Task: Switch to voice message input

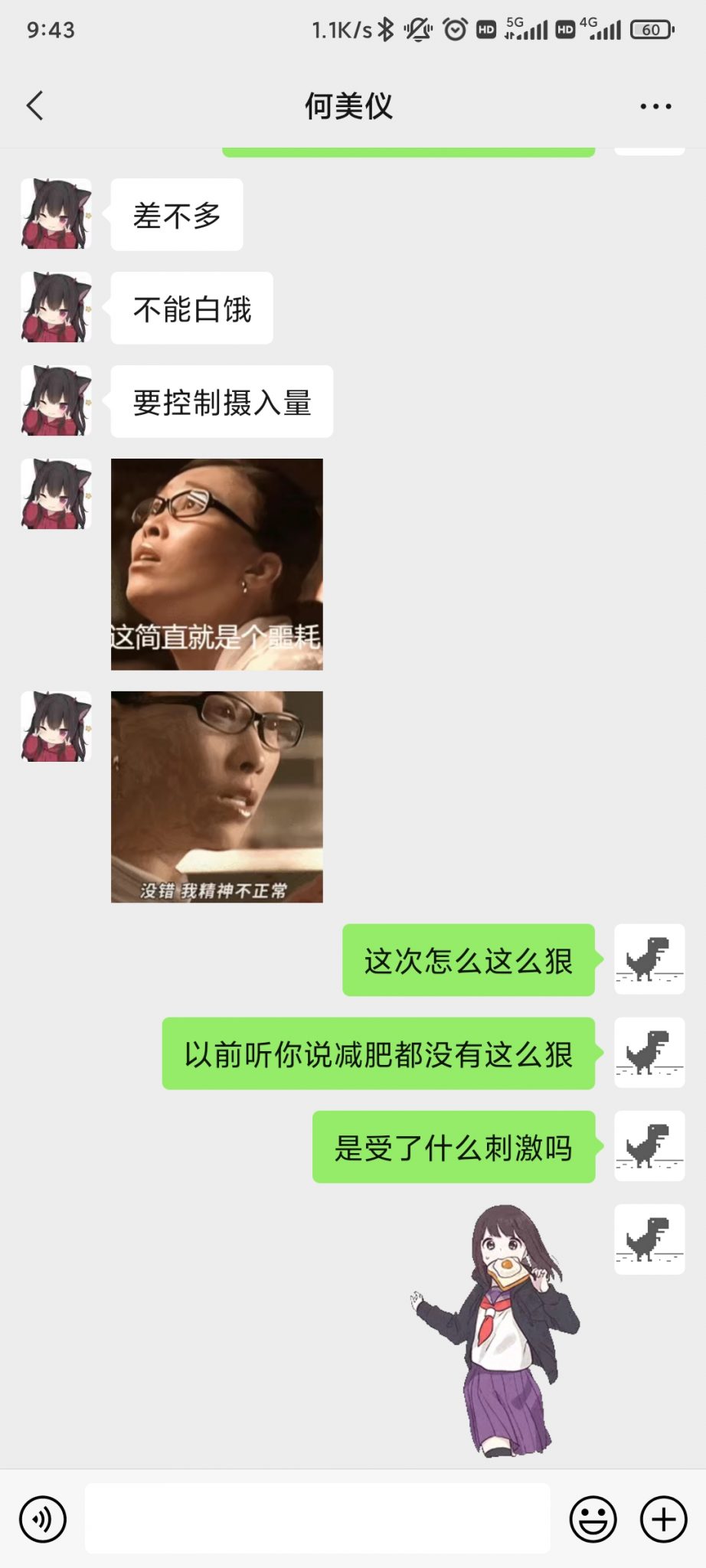Action: pyautogui.click(x=43, y=1519)
